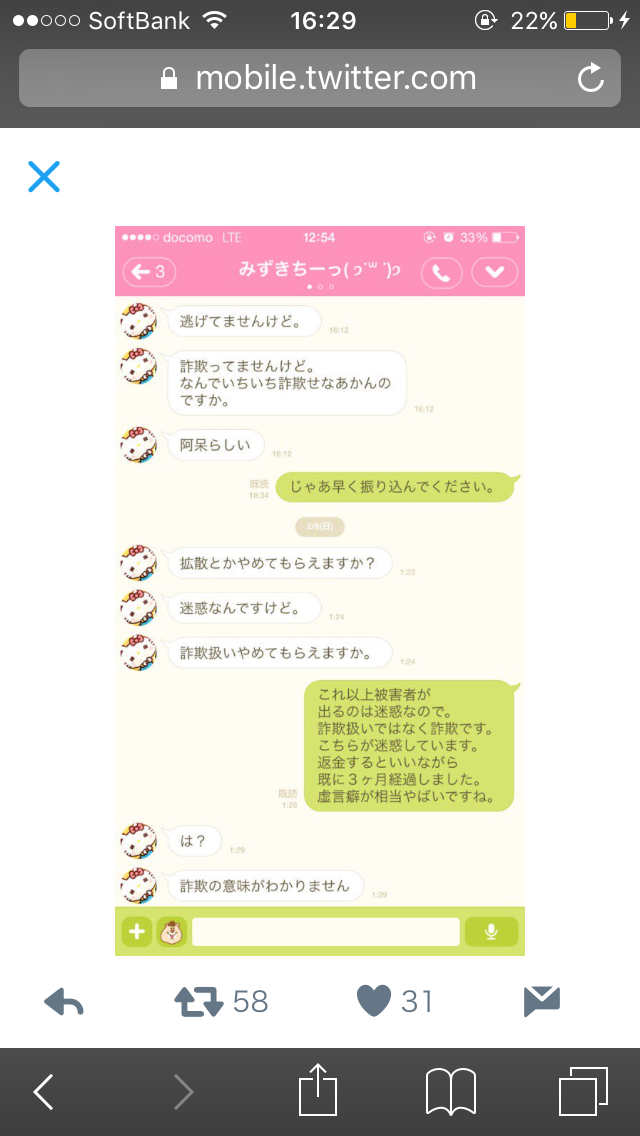Tap the mobile.twitter.com address bar

(x=320, y=78)
